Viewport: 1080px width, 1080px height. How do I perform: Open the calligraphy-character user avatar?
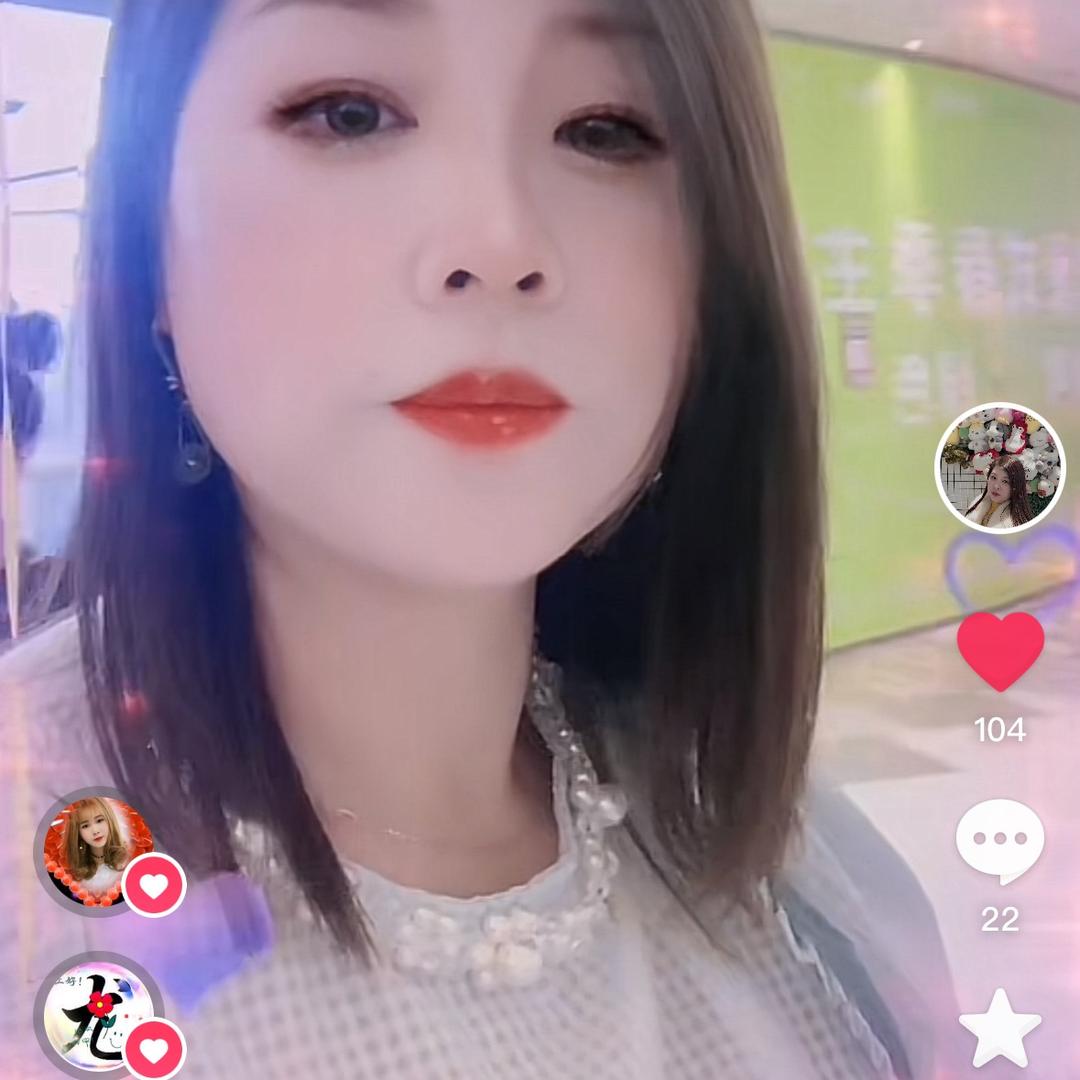[x=97, y=1012]
